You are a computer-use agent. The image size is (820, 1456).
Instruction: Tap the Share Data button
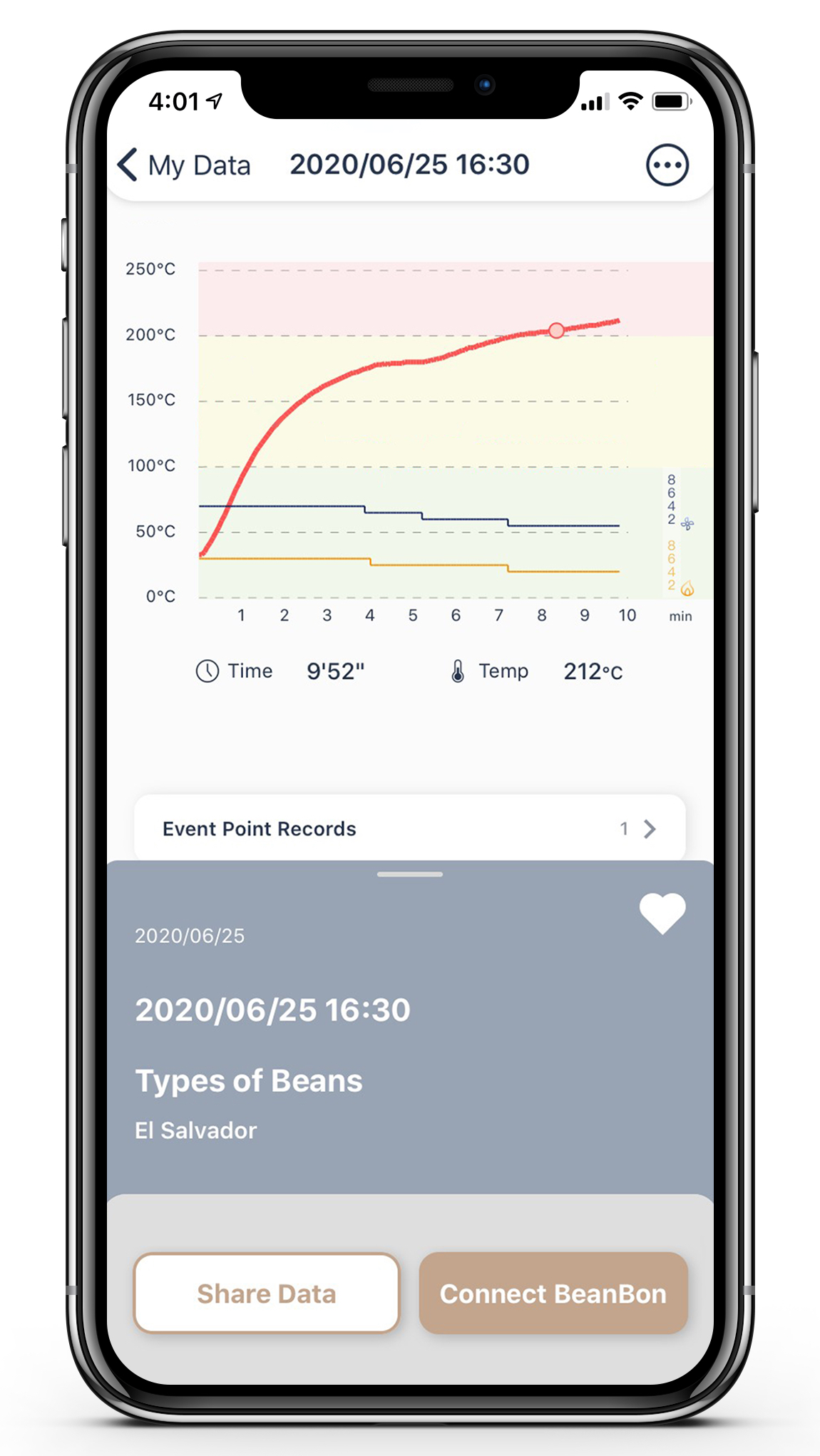[x=267, y=1293]
